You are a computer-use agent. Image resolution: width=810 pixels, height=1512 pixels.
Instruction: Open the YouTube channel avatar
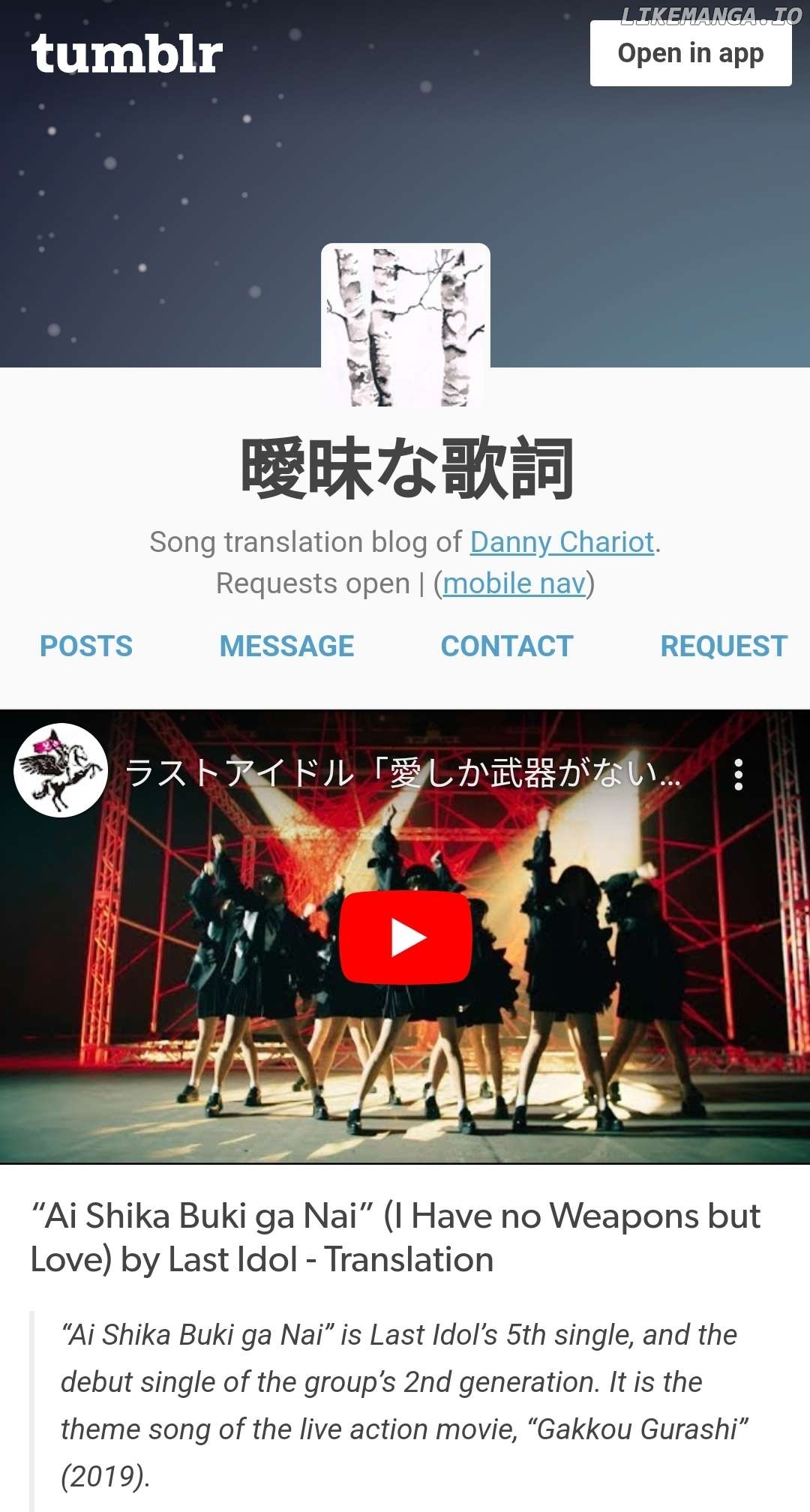[61, 770]
